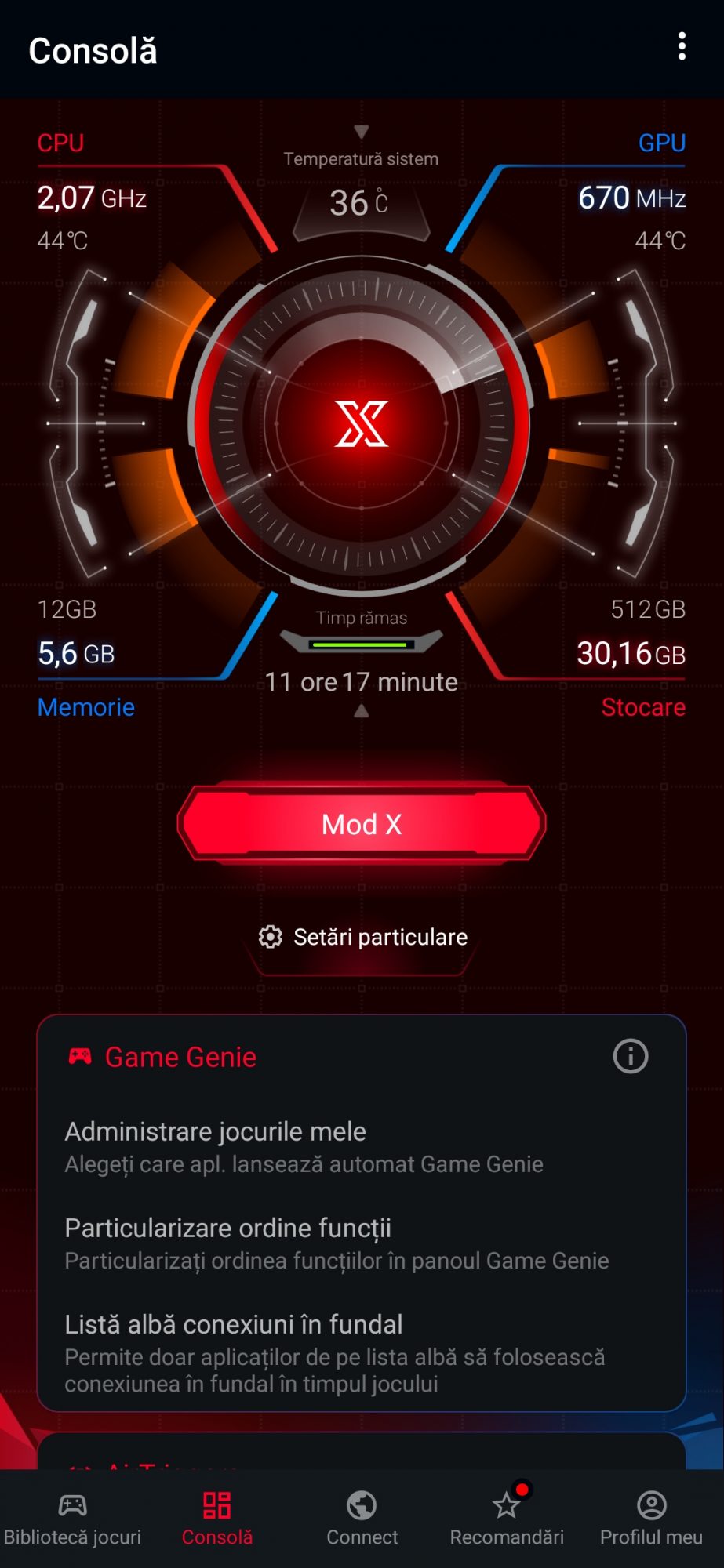The image size is (724, 1568).
Task: Go to the Connect tab
Action: coord(362,1518)
